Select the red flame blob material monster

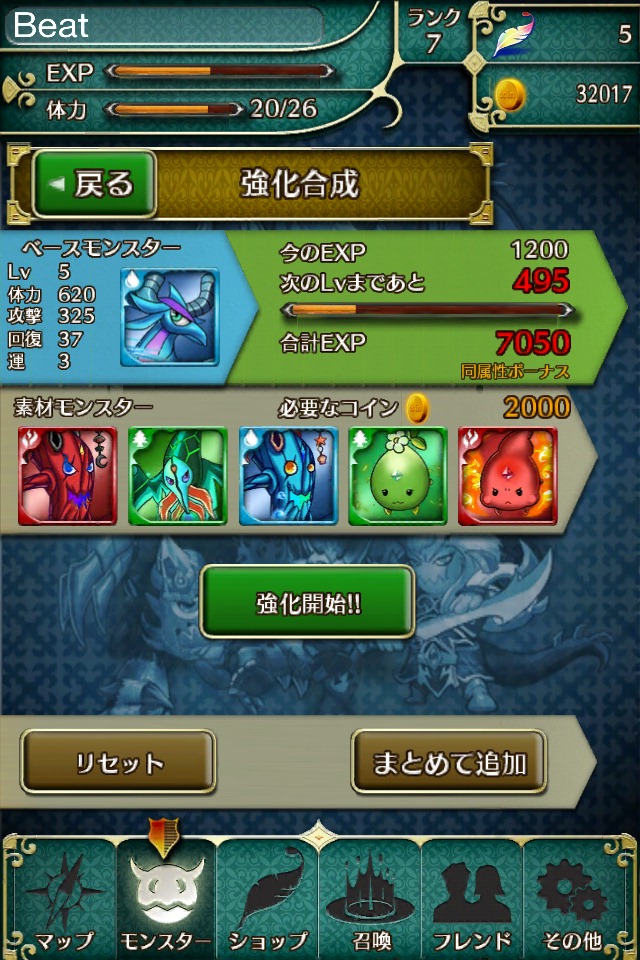click(507, 476)
